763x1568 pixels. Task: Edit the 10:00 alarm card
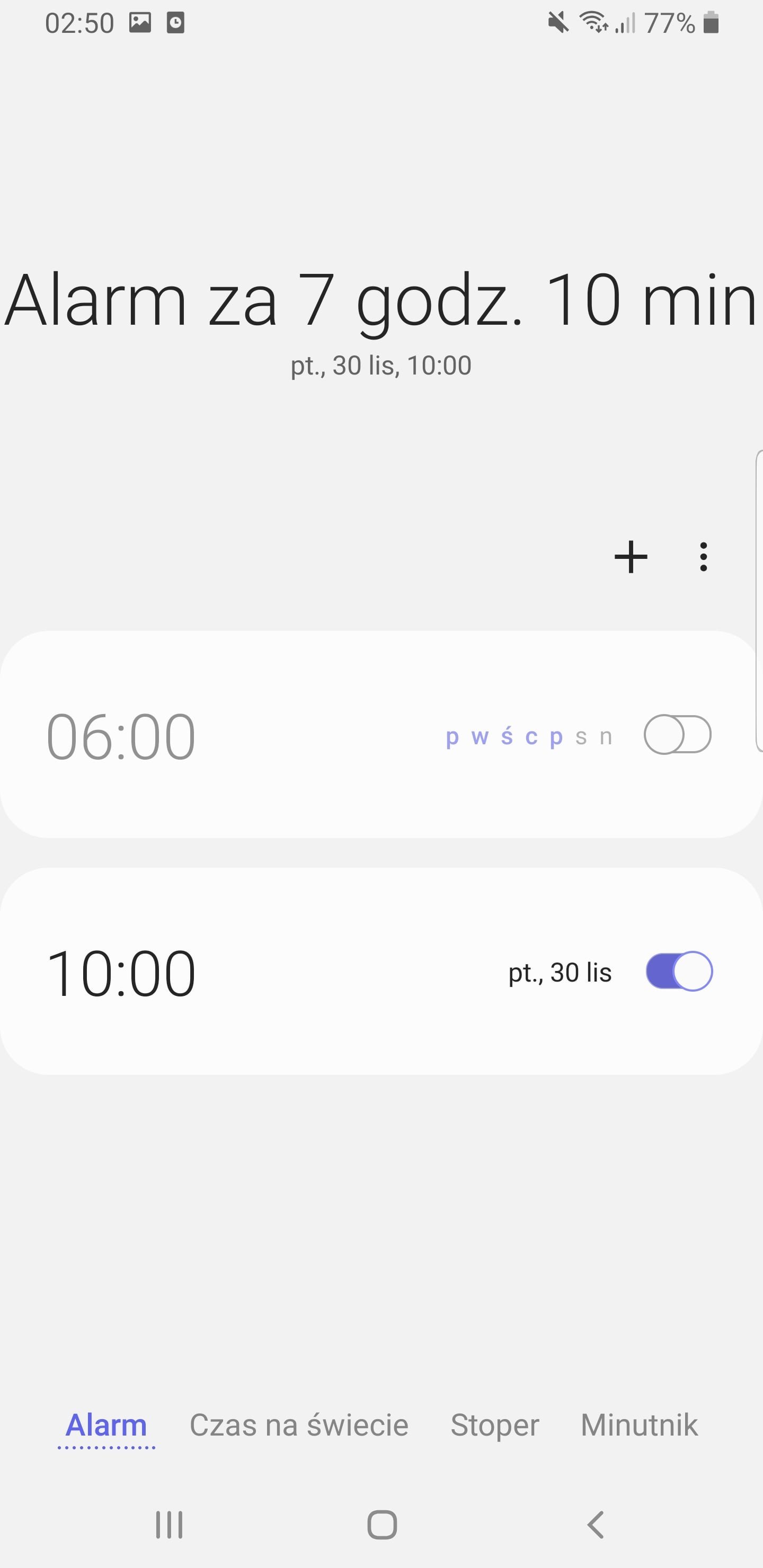tap(381, 971)
